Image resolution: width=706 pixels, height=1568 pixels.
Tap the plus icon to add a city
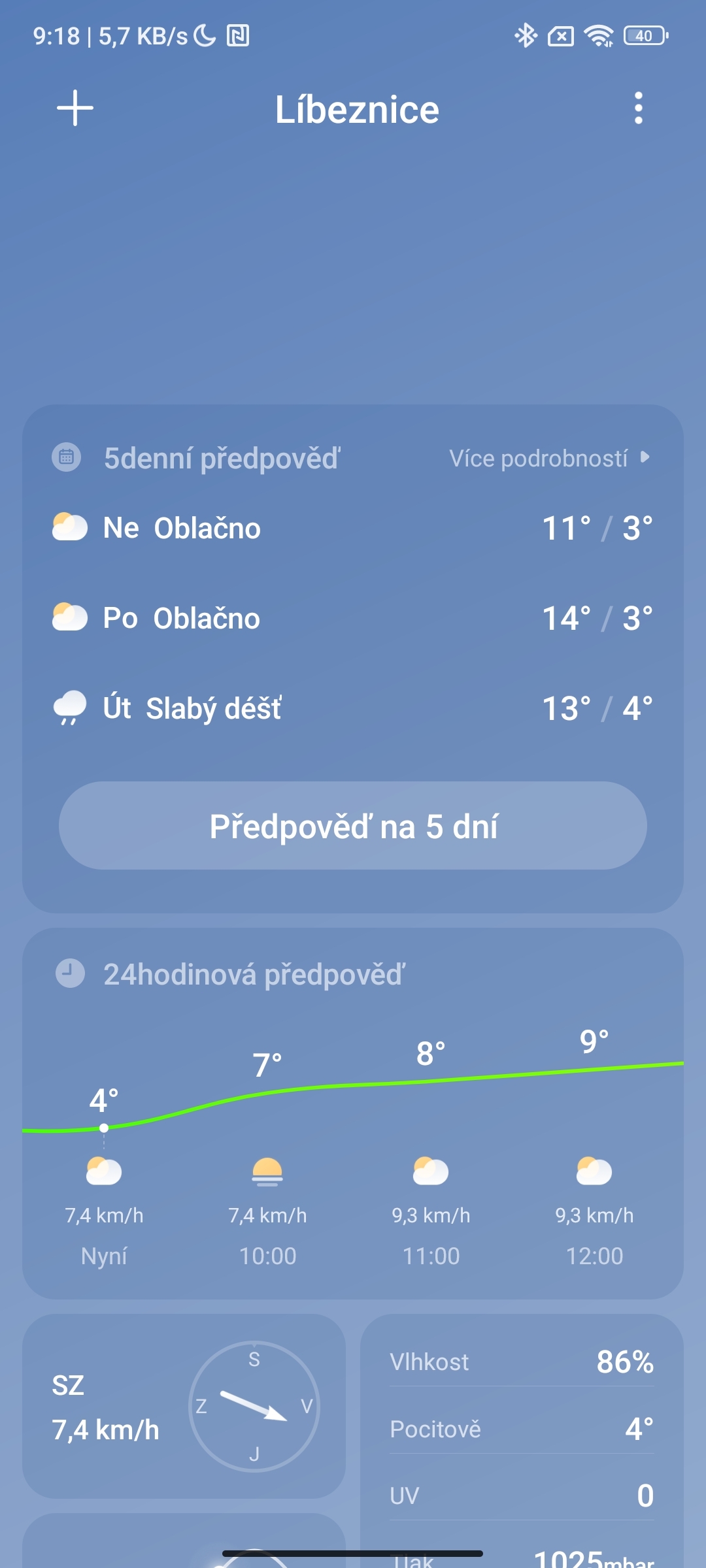tap(74, 109)
